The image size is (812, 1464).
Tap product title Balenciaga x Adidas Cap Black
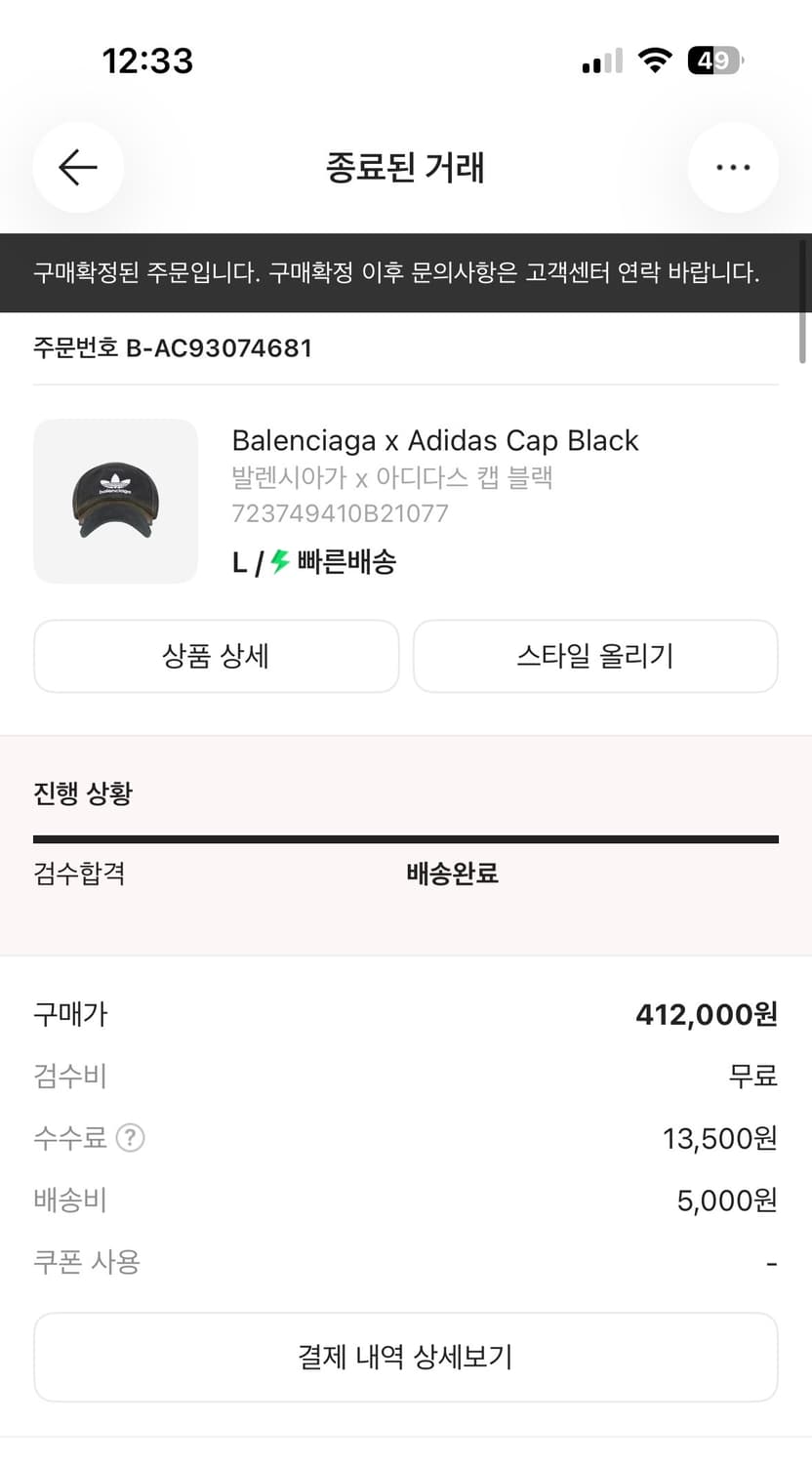pos(434,440)
